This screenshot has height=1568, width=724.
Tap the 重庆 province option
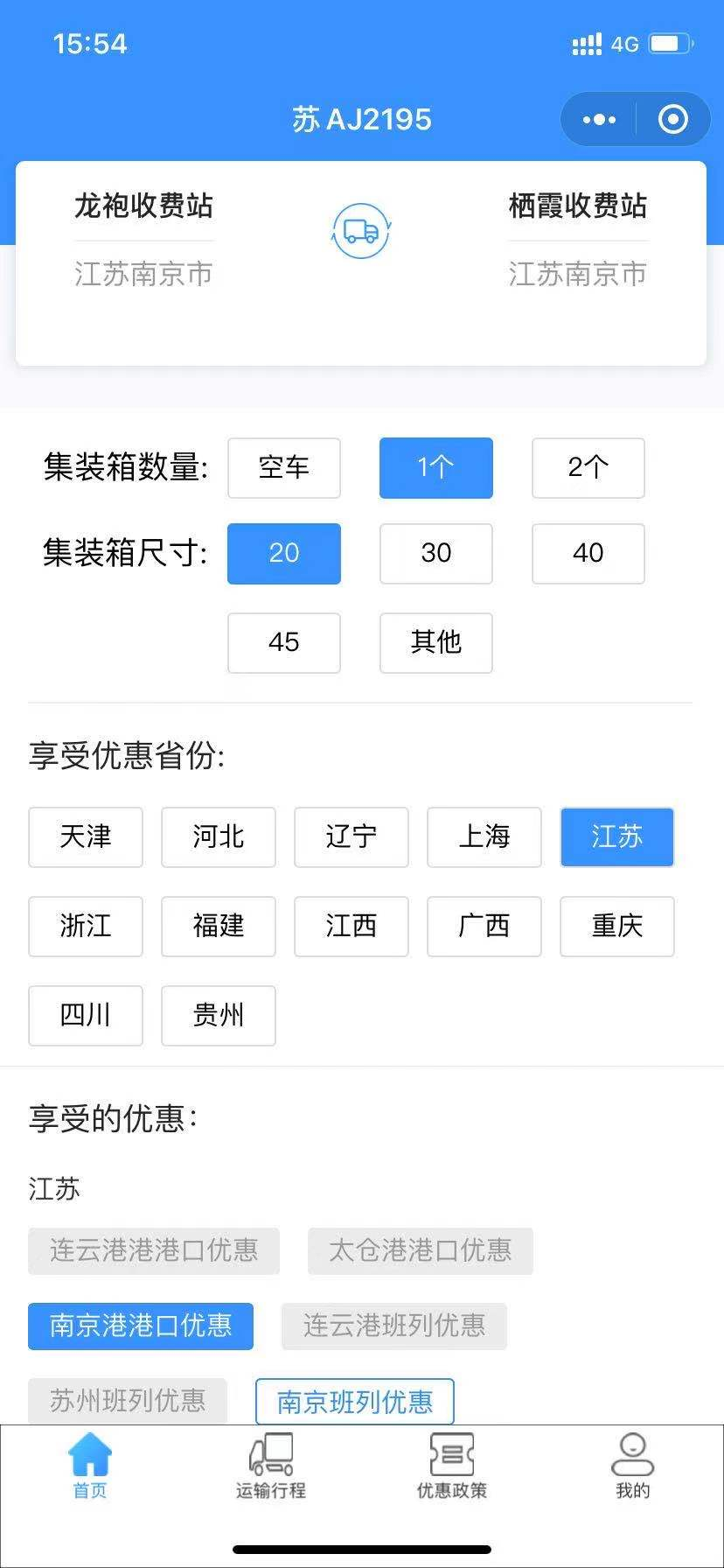[617, 927]
